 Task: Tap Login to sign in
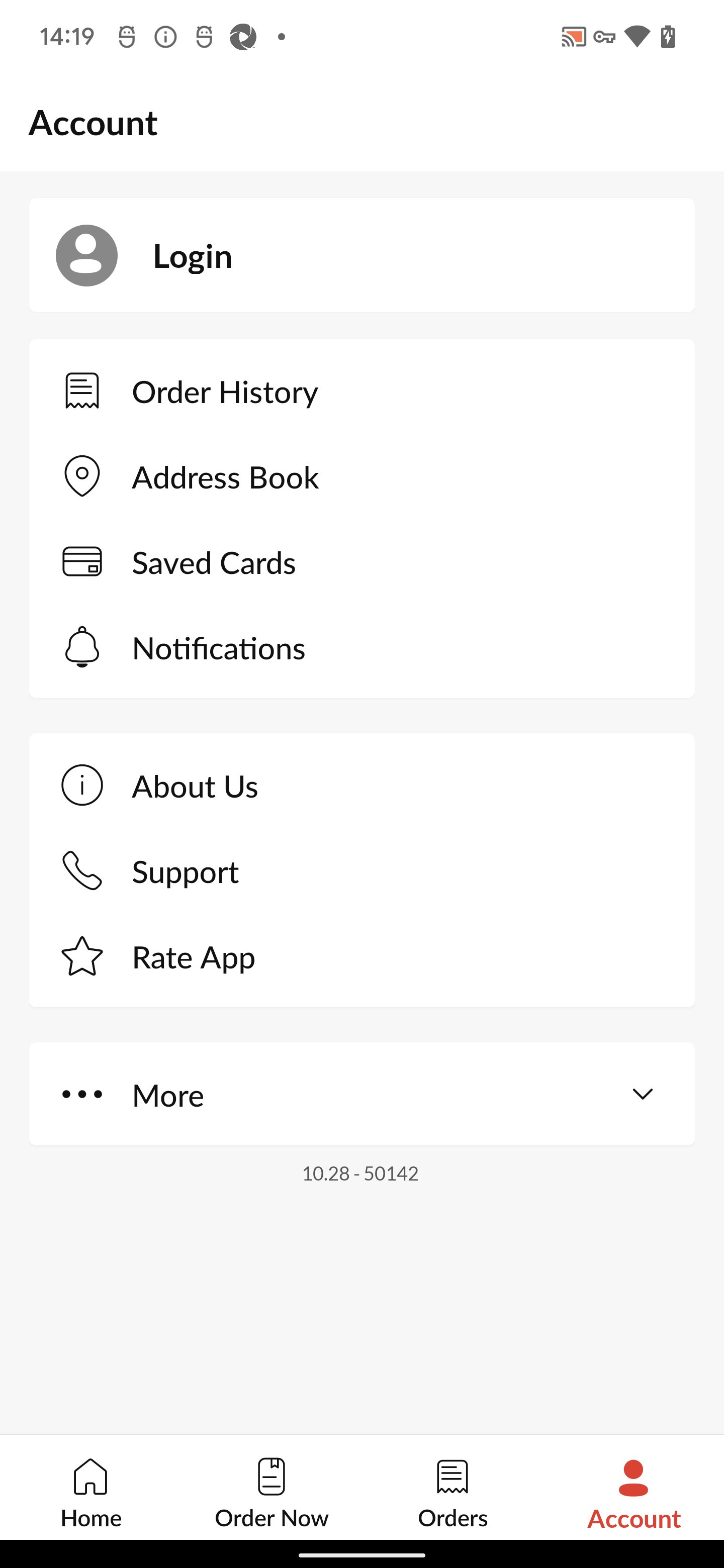(361, 255)
